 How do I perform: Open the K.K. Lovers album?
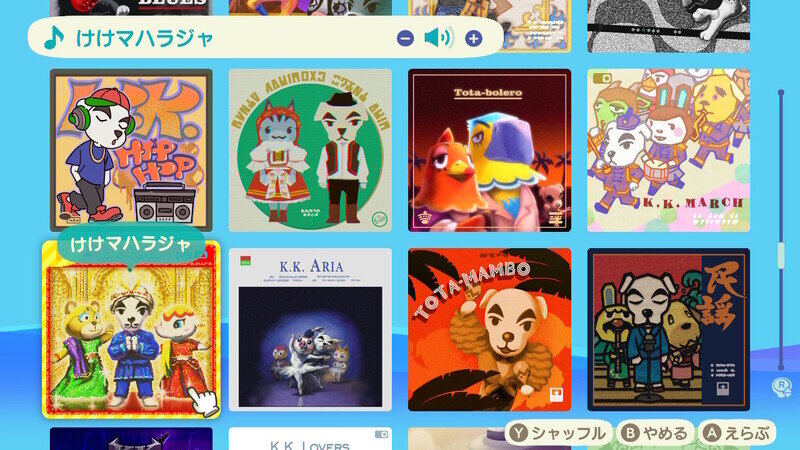click(x=310, y=439)
